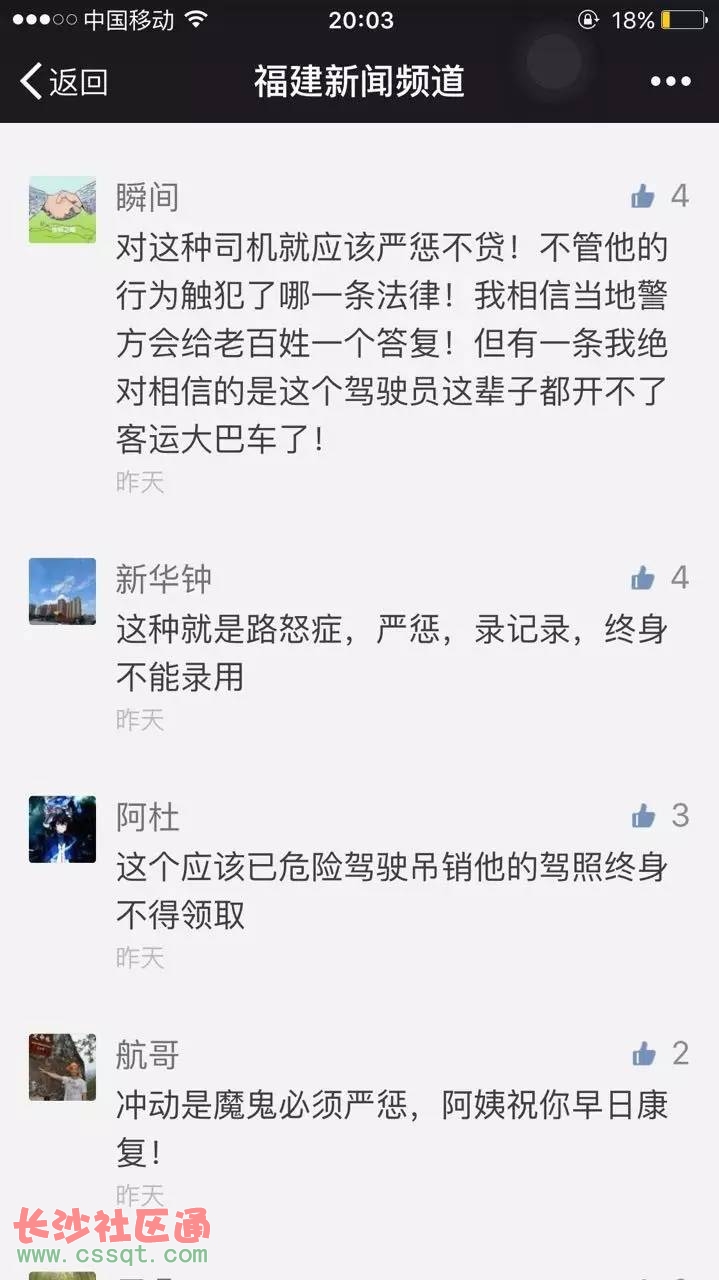Give a thumbs up to 阿杜's comment
The height and width of the screenshot is (1280, 719).
tap(643, 817)
